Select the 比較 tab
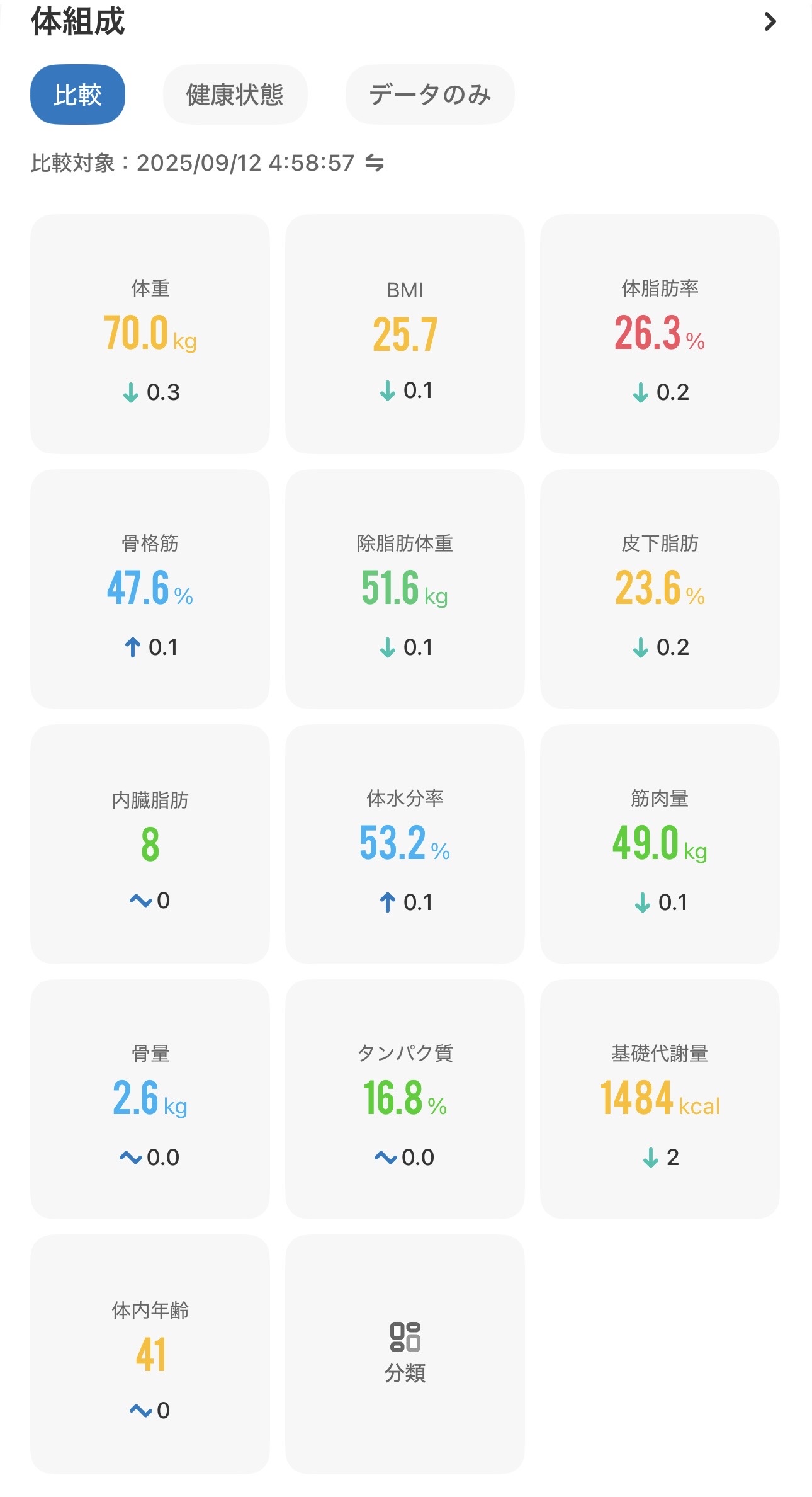The height and width of the screenshot is (1497, 812). point(77,94)
